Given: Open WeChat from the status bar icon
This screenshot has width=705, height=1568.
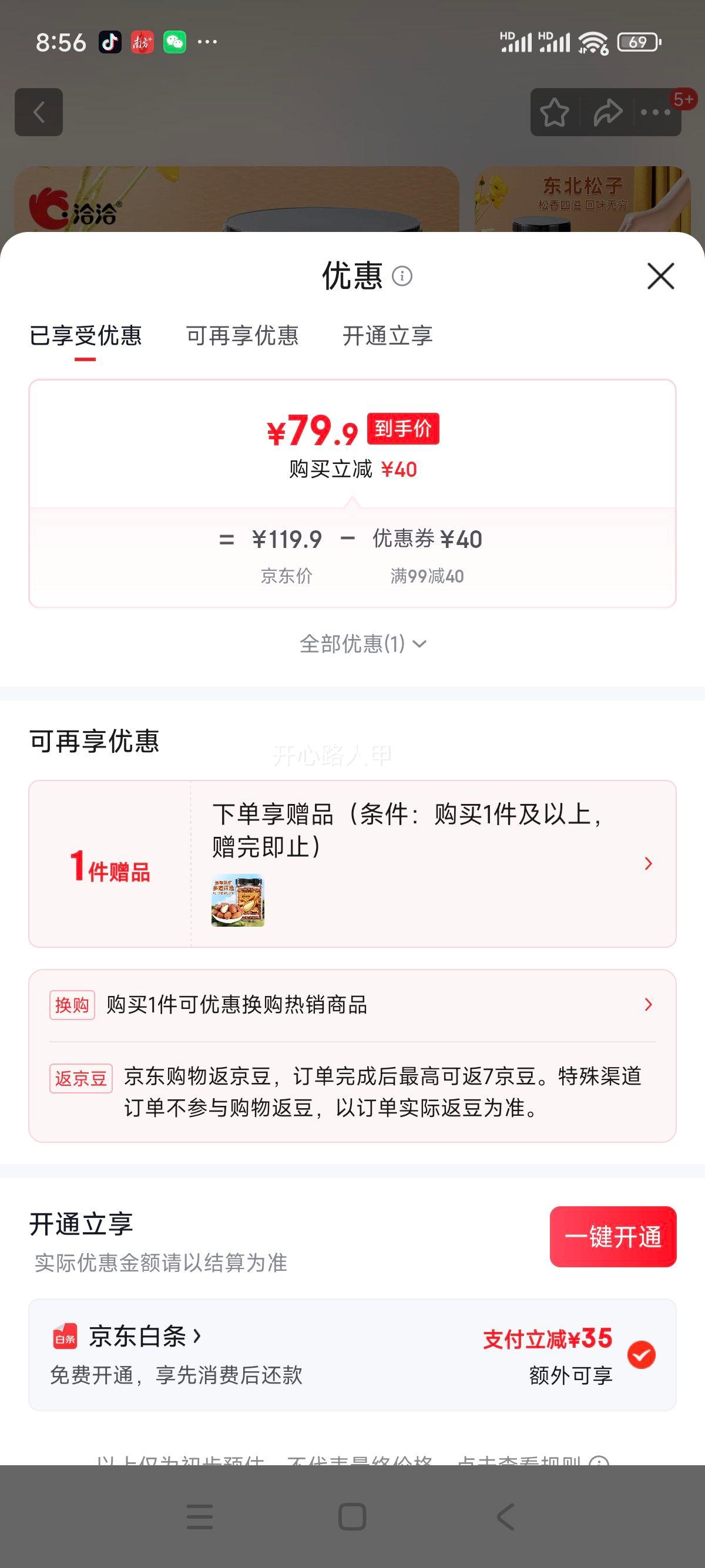Looking at the screenshot, I should 174,42.
